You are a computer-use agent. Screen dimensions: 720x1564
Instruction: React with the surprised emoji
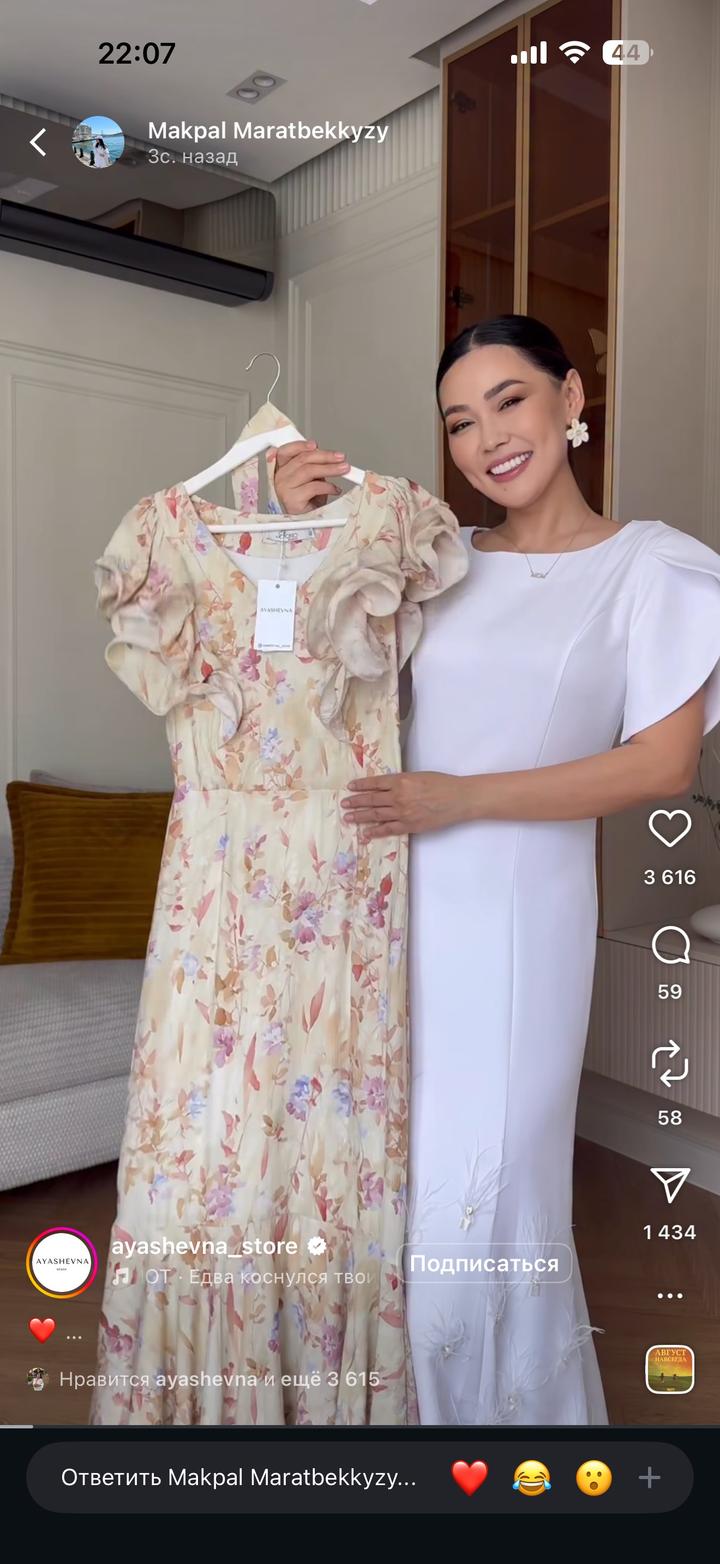click(x=593, y=1478)
